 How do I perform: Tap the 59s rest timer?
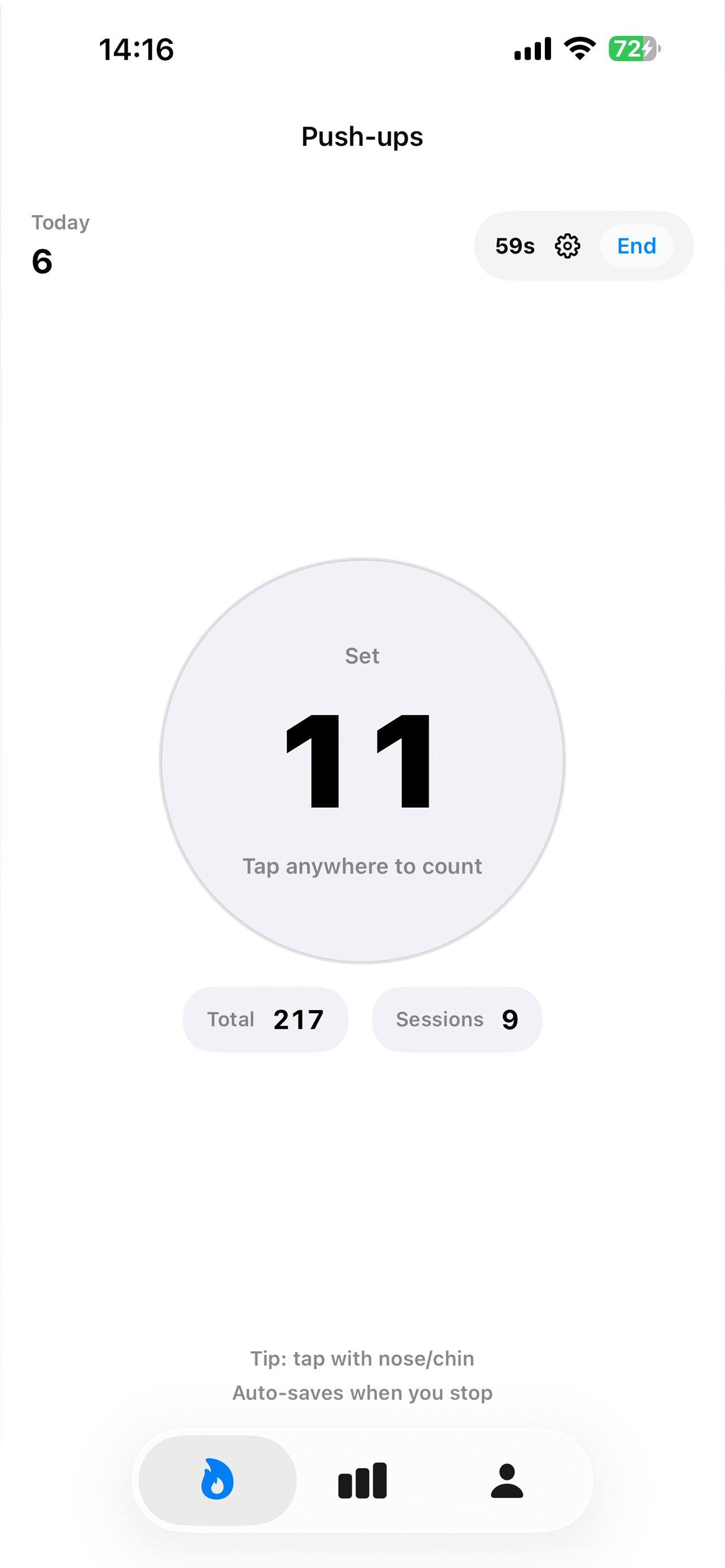click(x=514, y=246)
